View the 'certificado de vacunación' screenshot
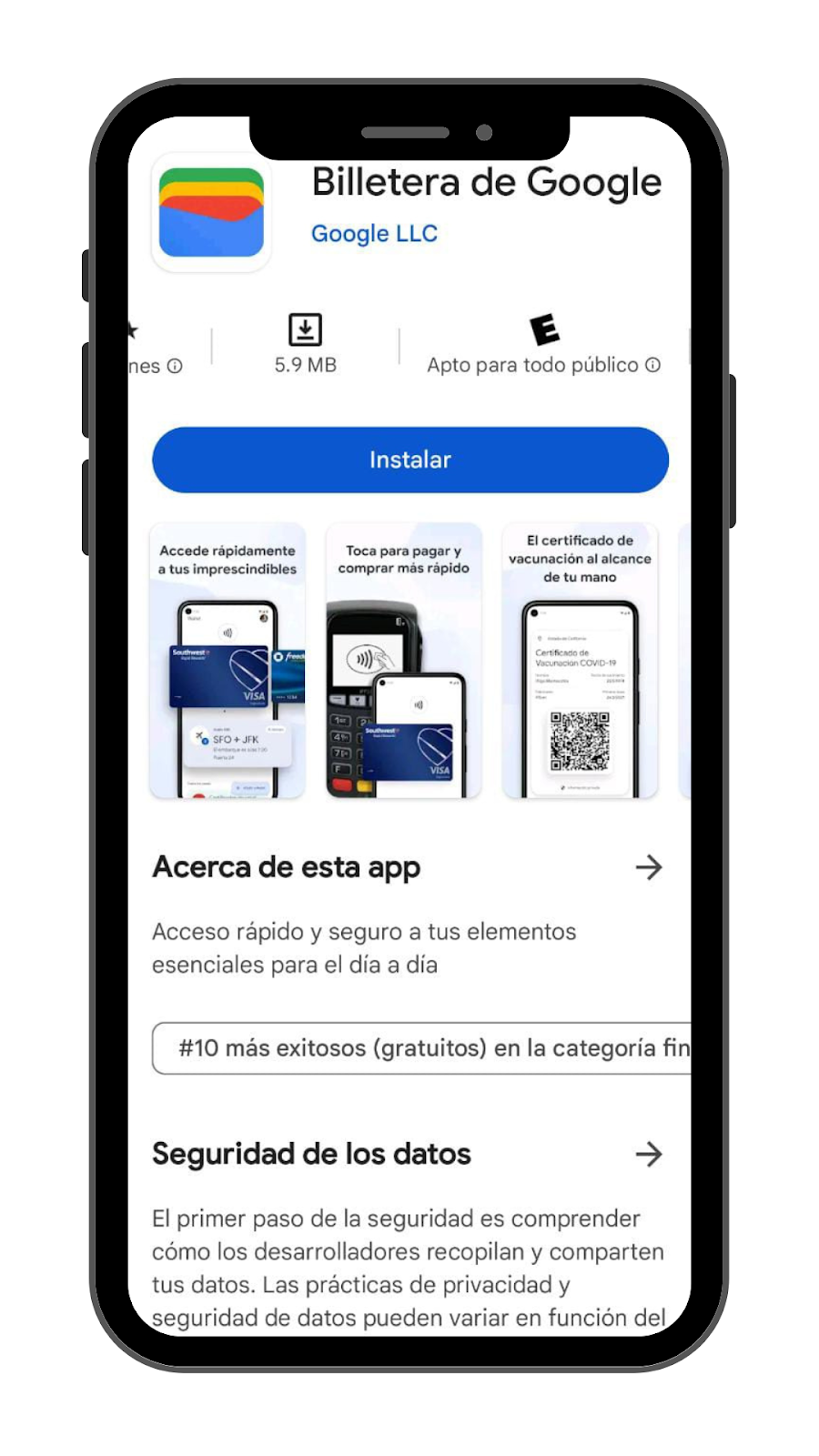Screen dimensions: 819x1456 [x=580, y=661]
